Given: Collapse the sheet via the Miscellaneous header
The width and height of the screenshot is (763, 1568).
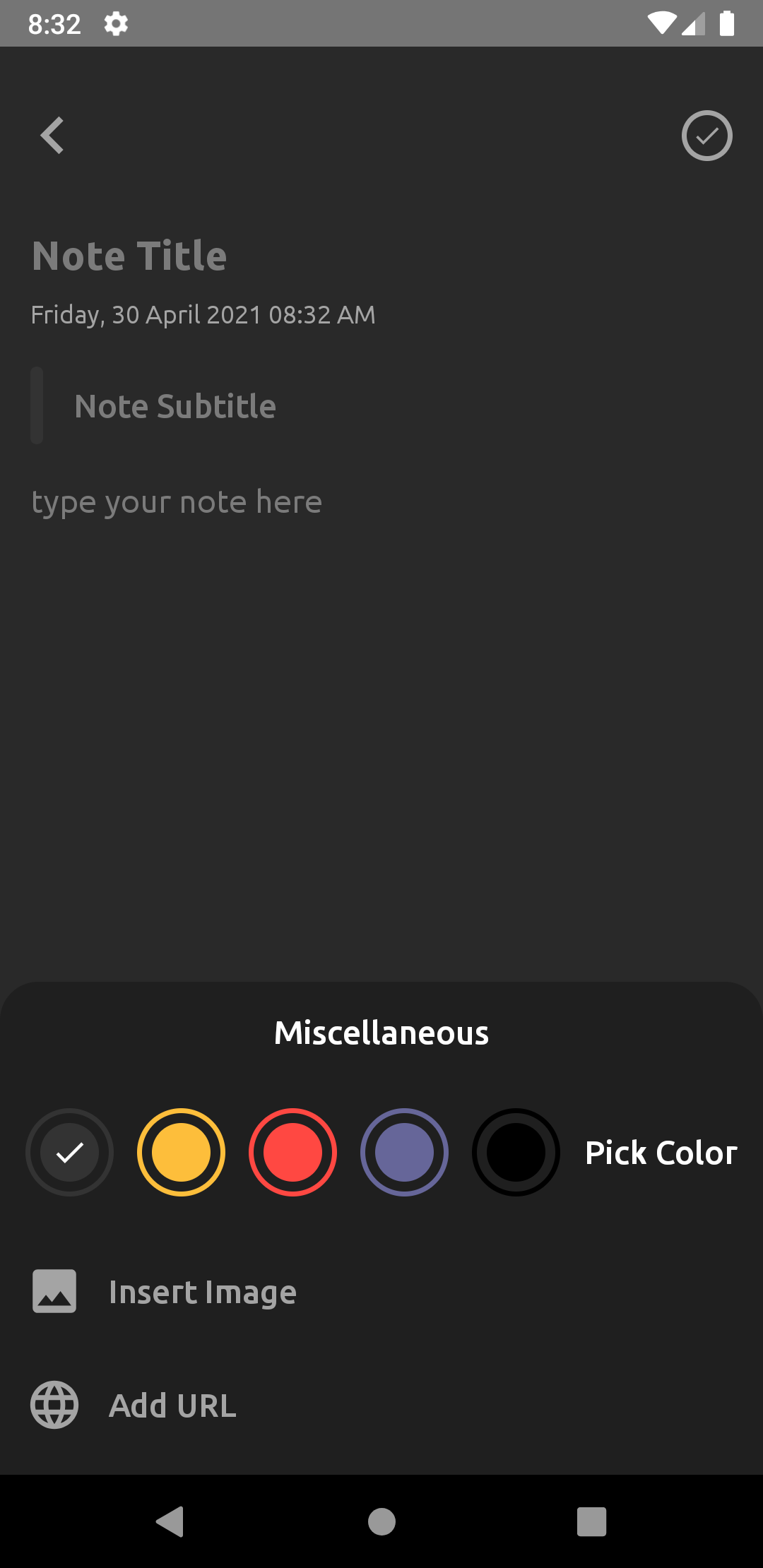Looking at the screenshot, I should pos(381,1033).
